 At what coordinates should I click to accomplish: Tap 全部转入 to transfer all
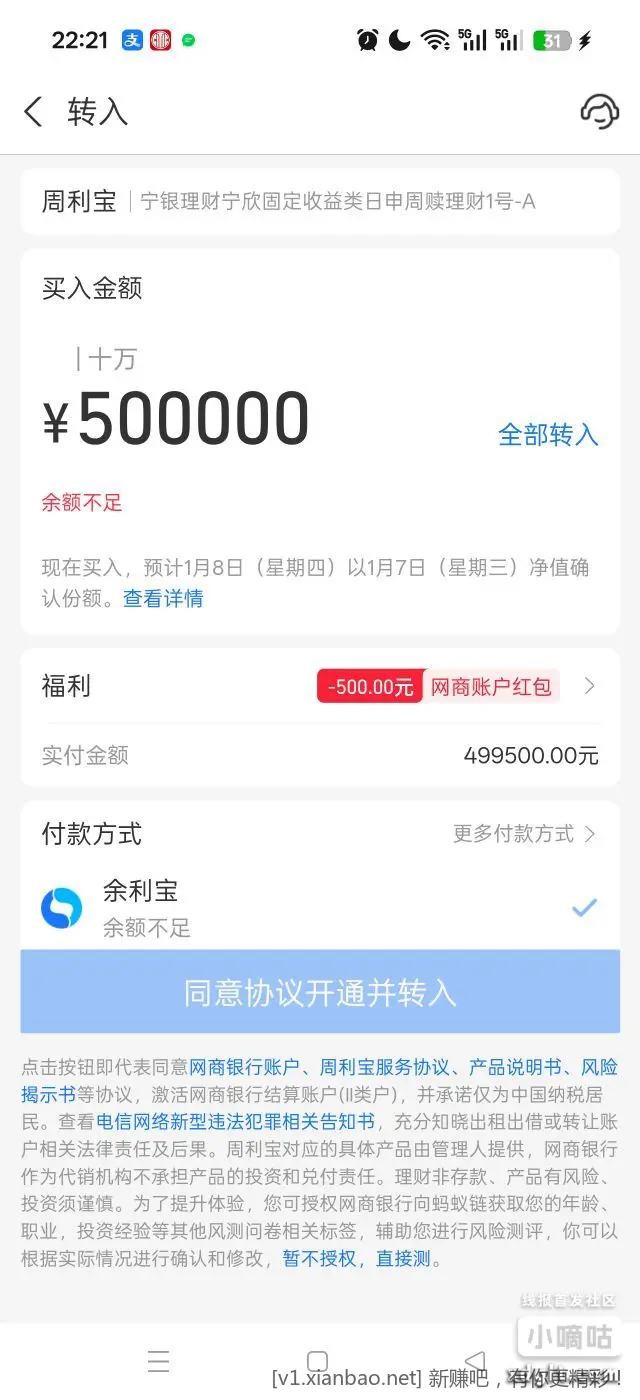pos(547,434)
